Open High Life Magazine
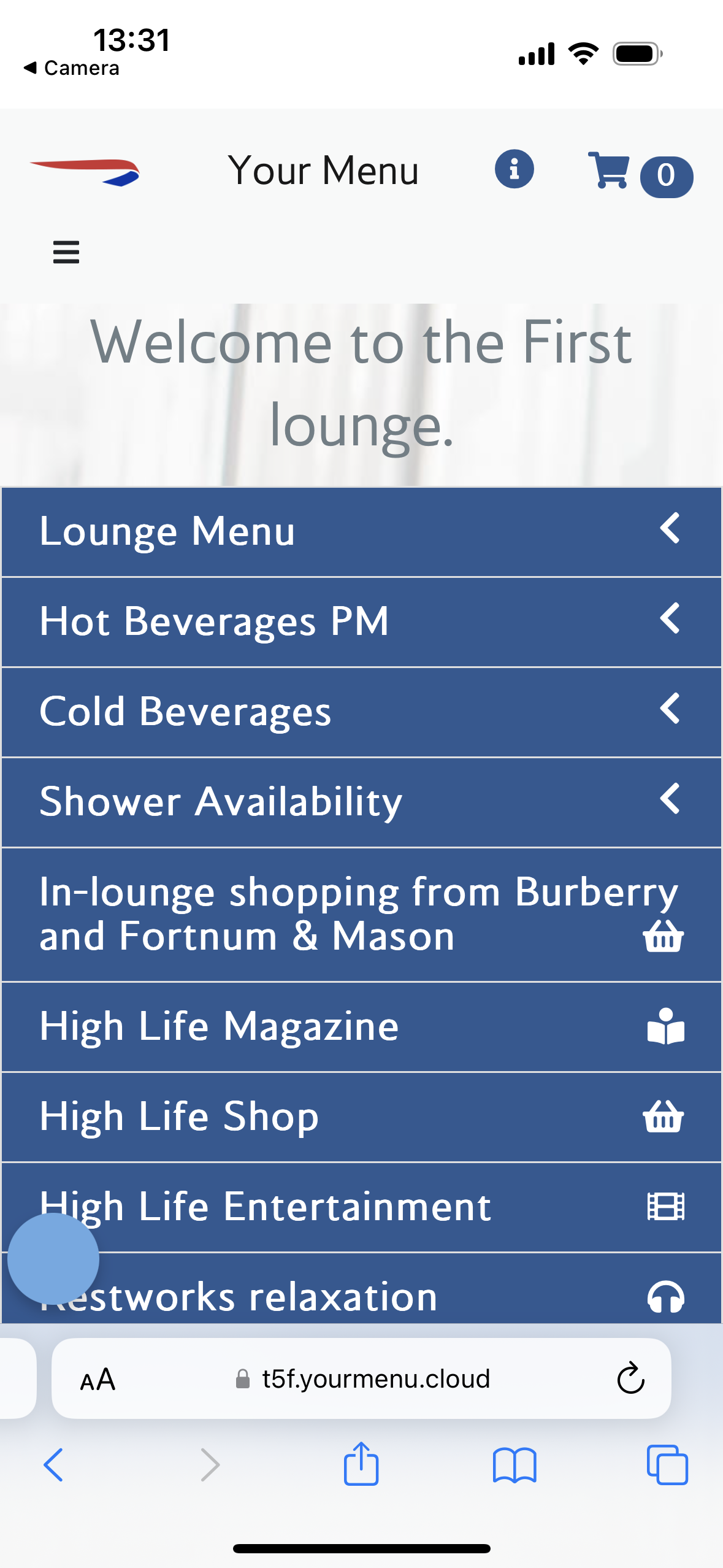Viewport: 723px width, 1568px height. [x=361, y=1026]
